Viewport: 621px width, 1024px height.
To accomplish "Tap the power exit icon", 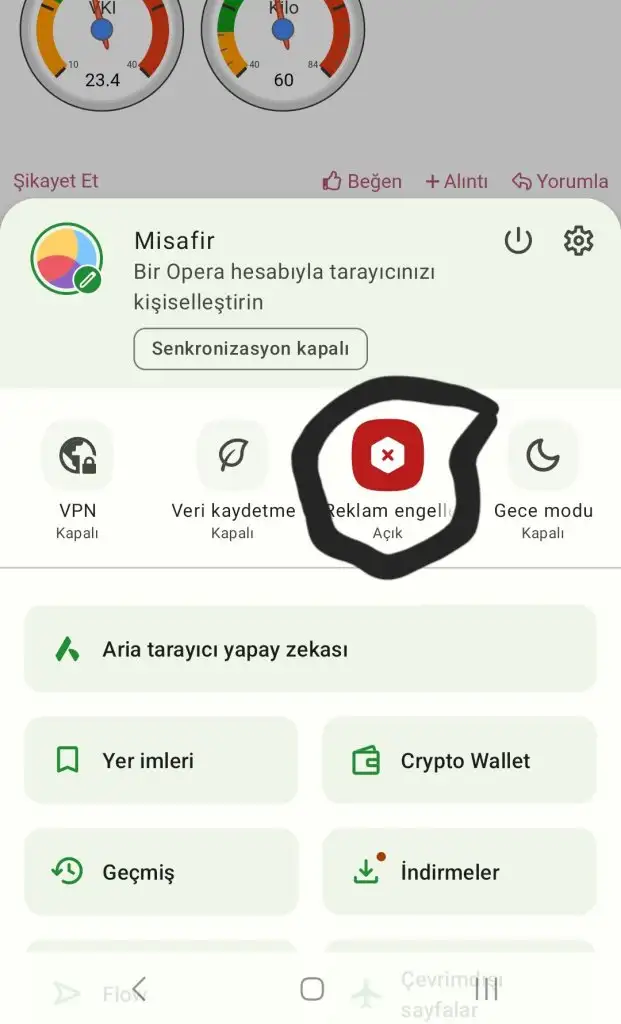I will [518, 241].
